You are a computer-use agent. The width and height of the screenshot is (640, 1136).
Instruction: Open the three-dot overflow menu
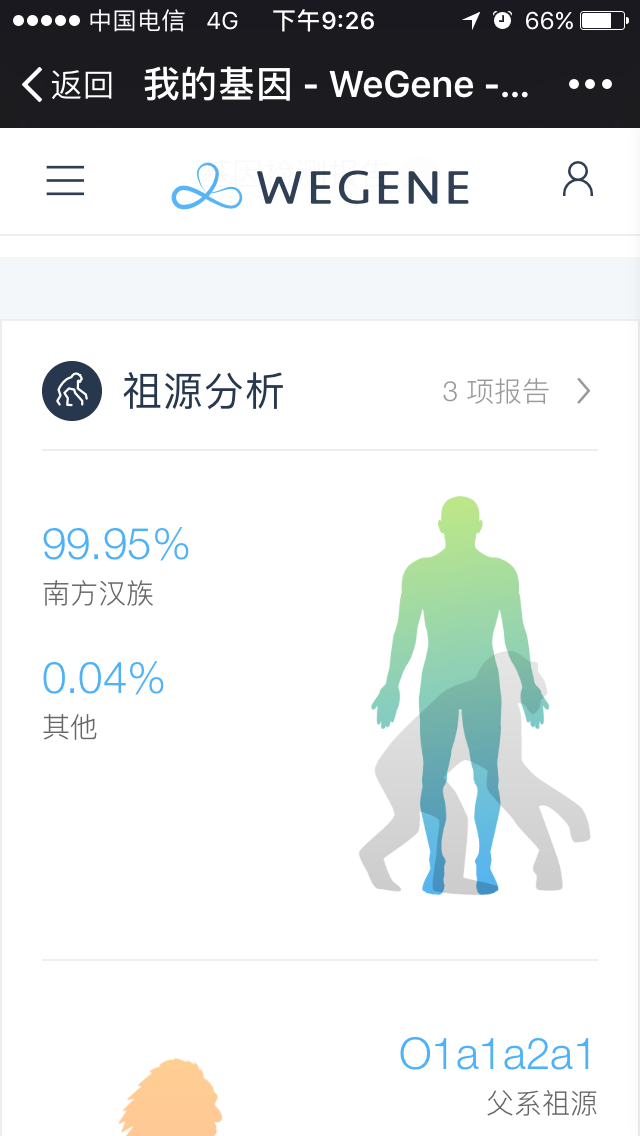coord(591,85)
